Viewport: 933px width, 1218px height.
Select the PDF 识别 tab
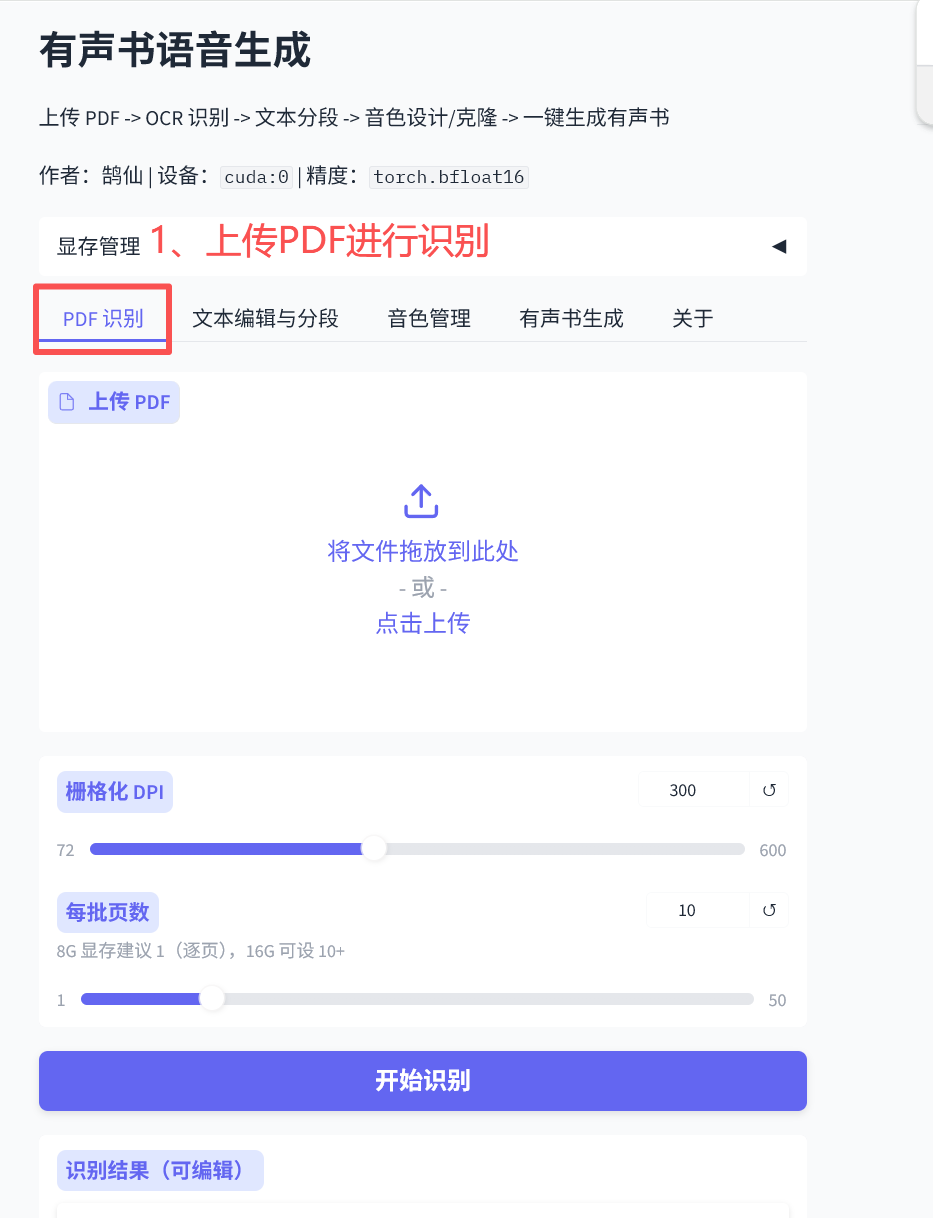[x=103, y=319]
